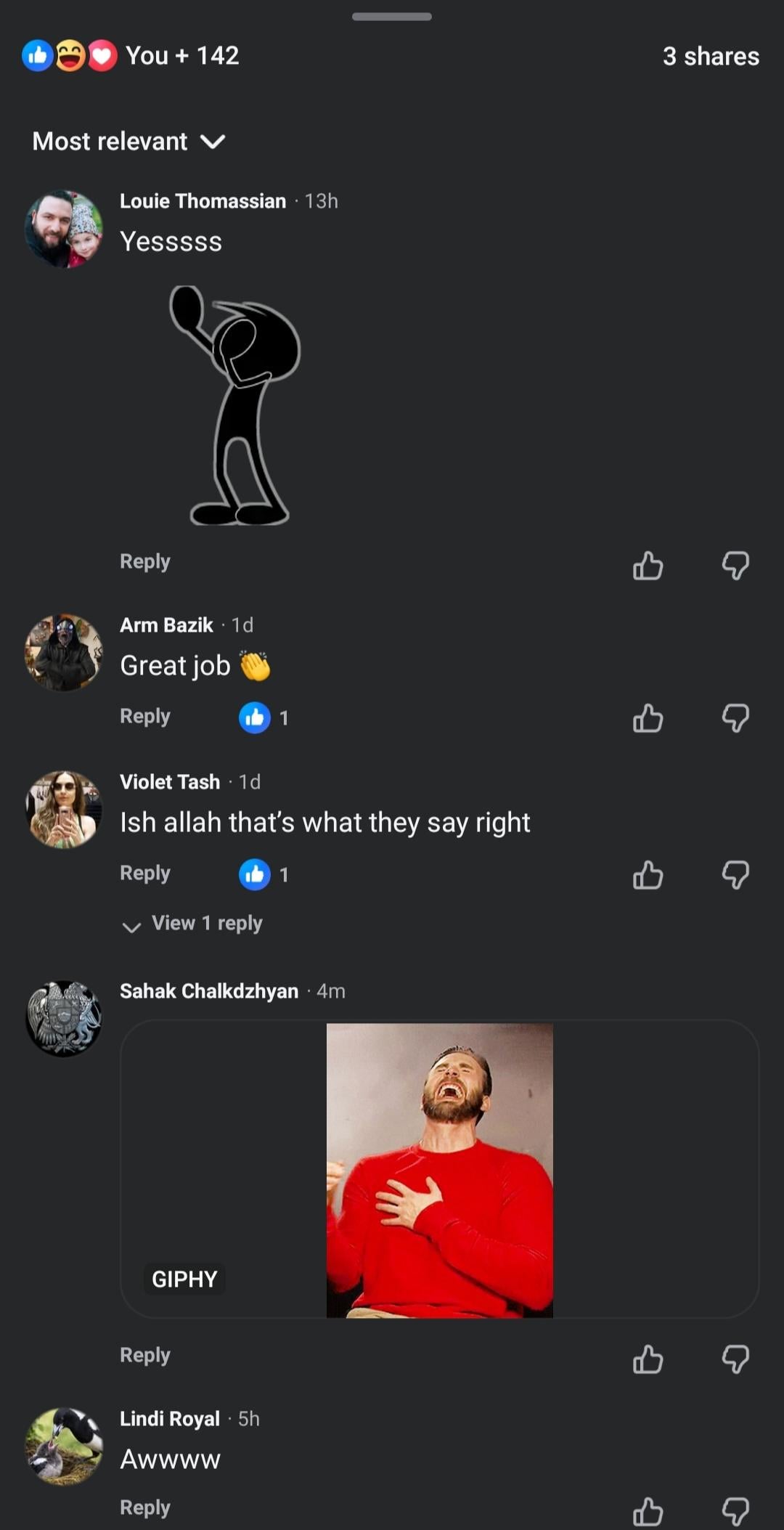Reply to Sahak Chalkdzhyan's comment
The image size is (784, 1530).
pyautogui.click(x=144, y=1355)
